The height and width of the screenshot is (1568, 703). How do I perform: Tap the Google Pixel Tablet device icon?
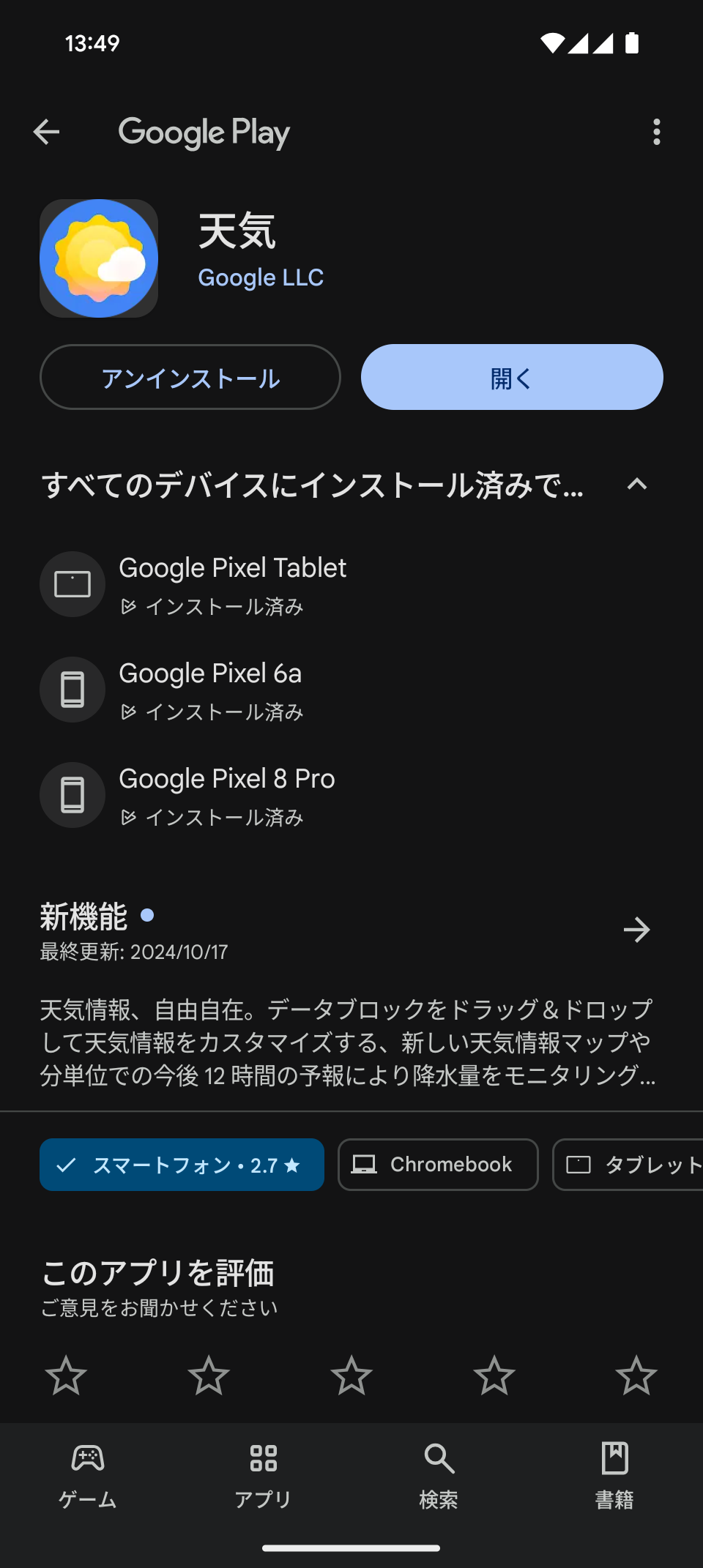pyautogui.click(x=72, y=583)
